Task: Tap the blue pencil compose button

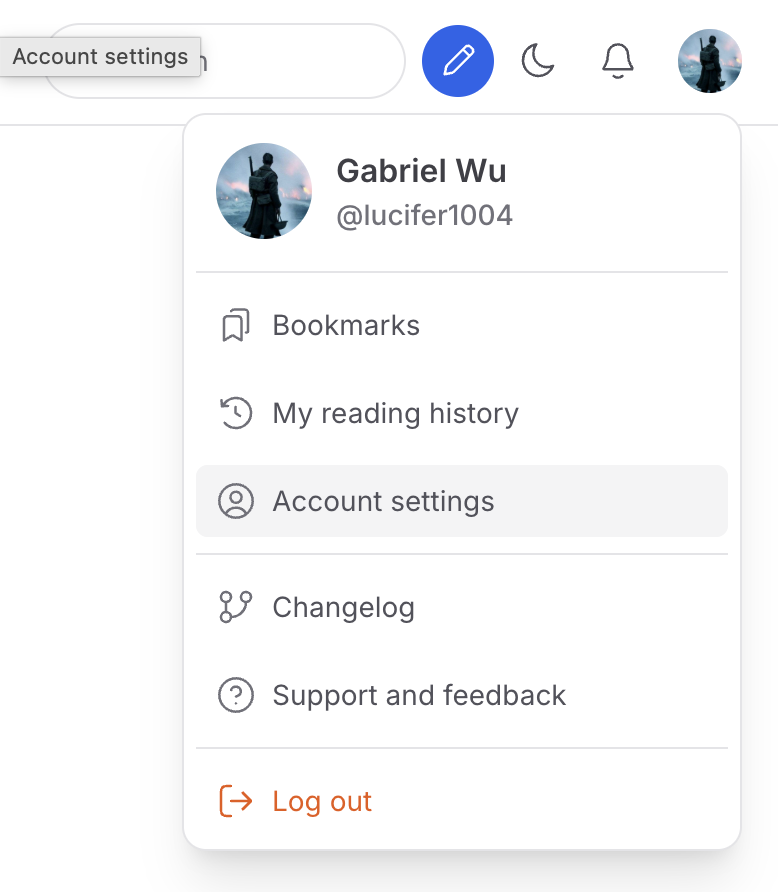Action: 458,61
